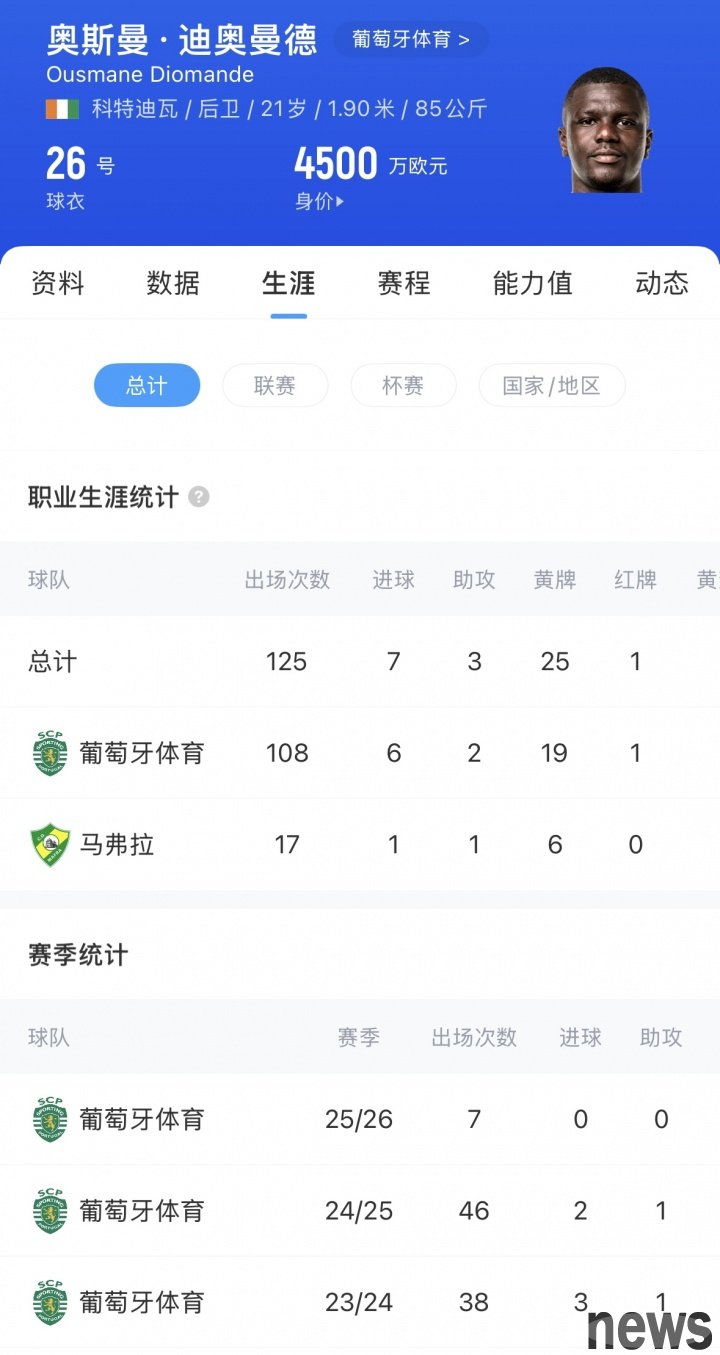Open the 葡萄牙体育 team link in header
The image size is (720, 1355).
[x=411, y=40]
